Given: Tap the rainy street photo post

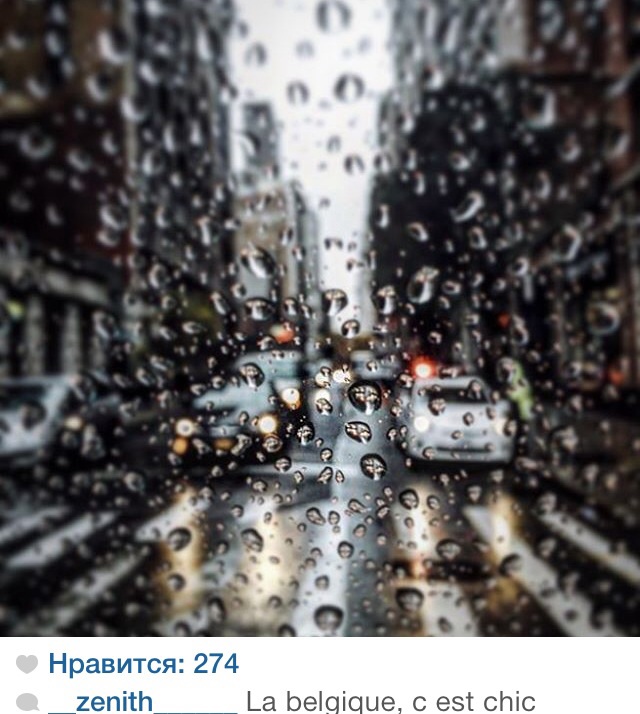Looking at the screenshot, I should (x=320, y=318).
